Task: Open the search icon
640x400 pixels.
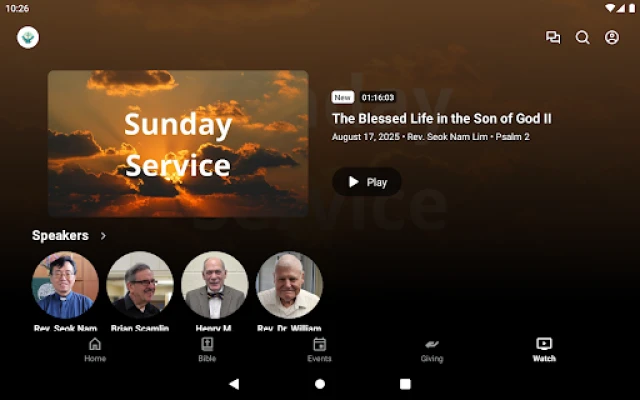Action: [x=582, y=38]
